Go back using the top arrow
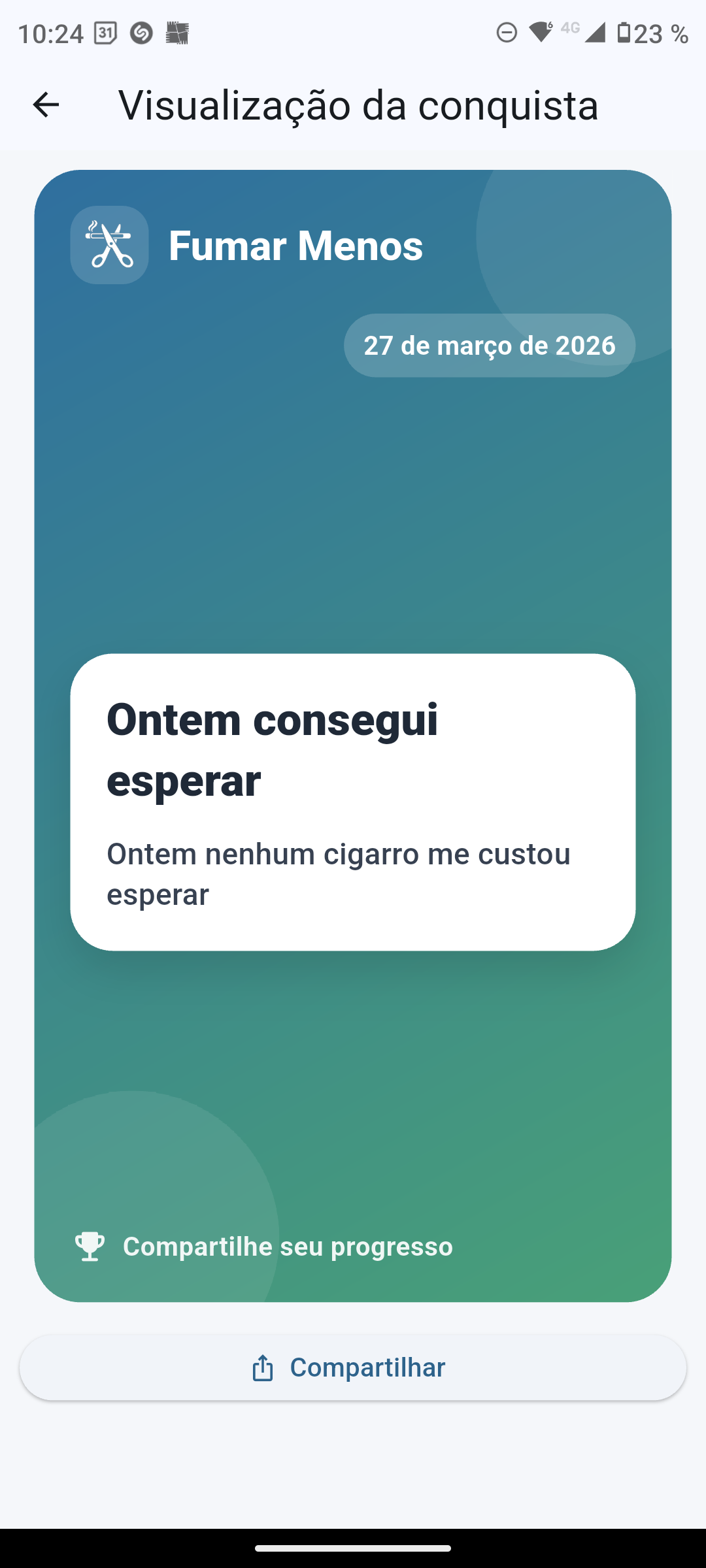This screenshot has height=1568, width=706. click(x=46, y=105)
